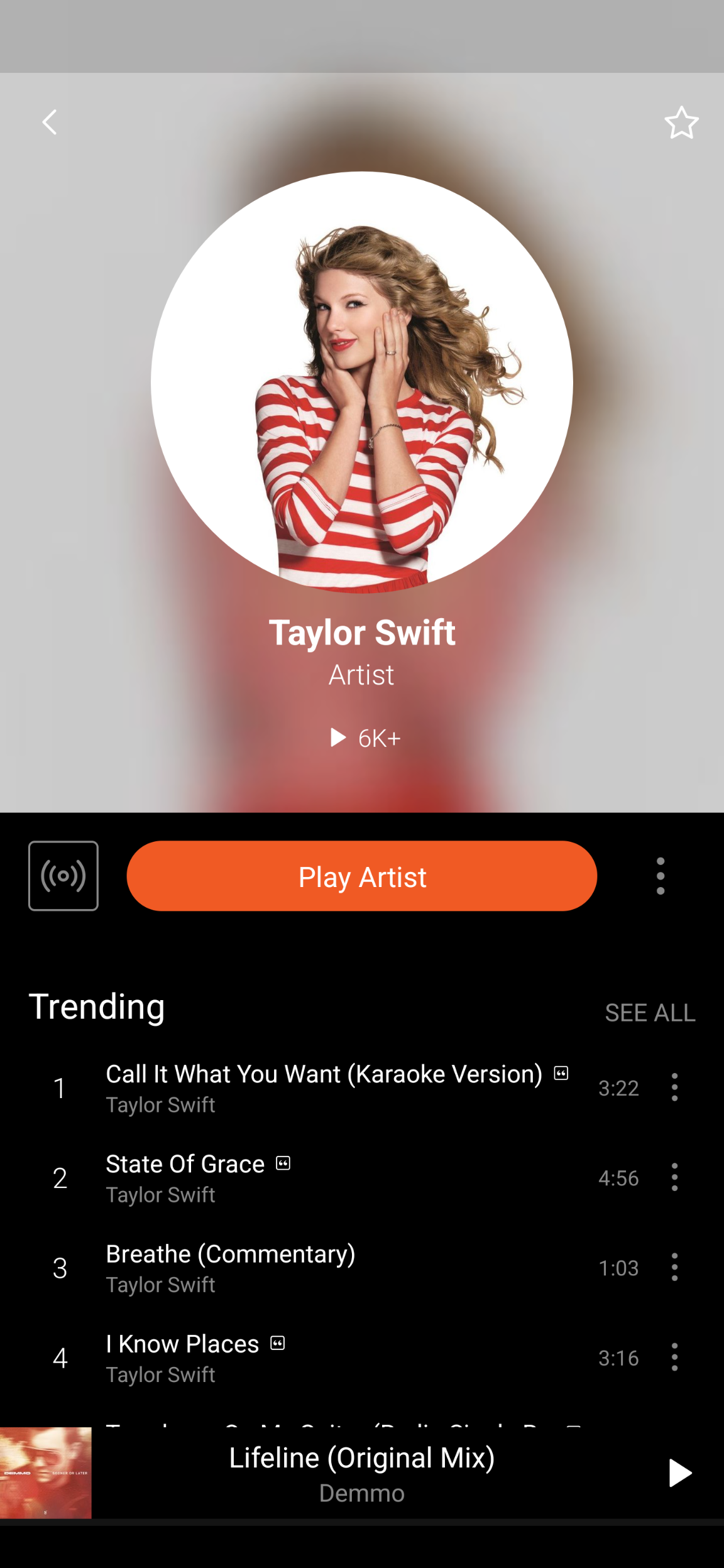Tap the Play Artist button
This screenshot has width=724, height=1568.
(361, 876)
